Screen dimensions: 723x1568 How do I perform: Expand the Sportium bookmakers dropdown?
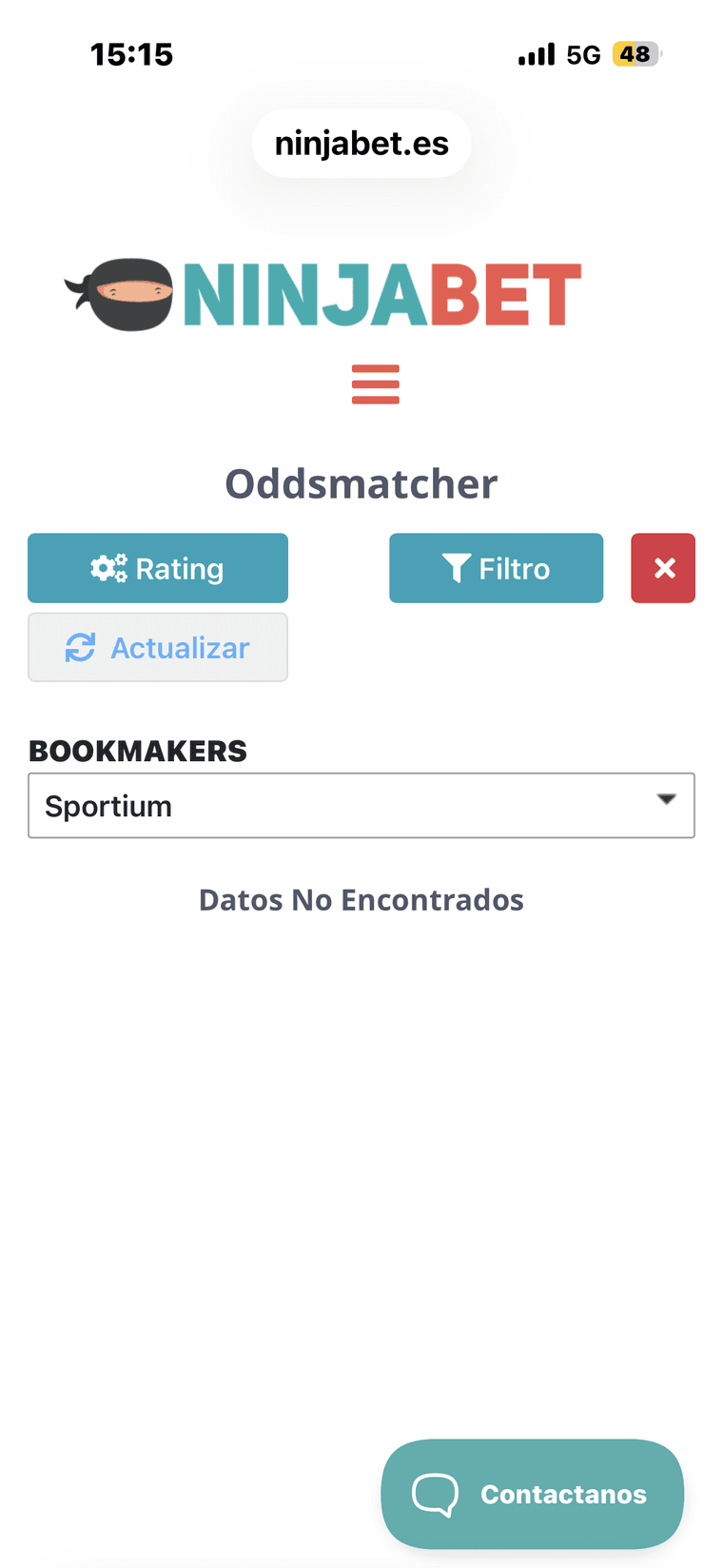361,806
